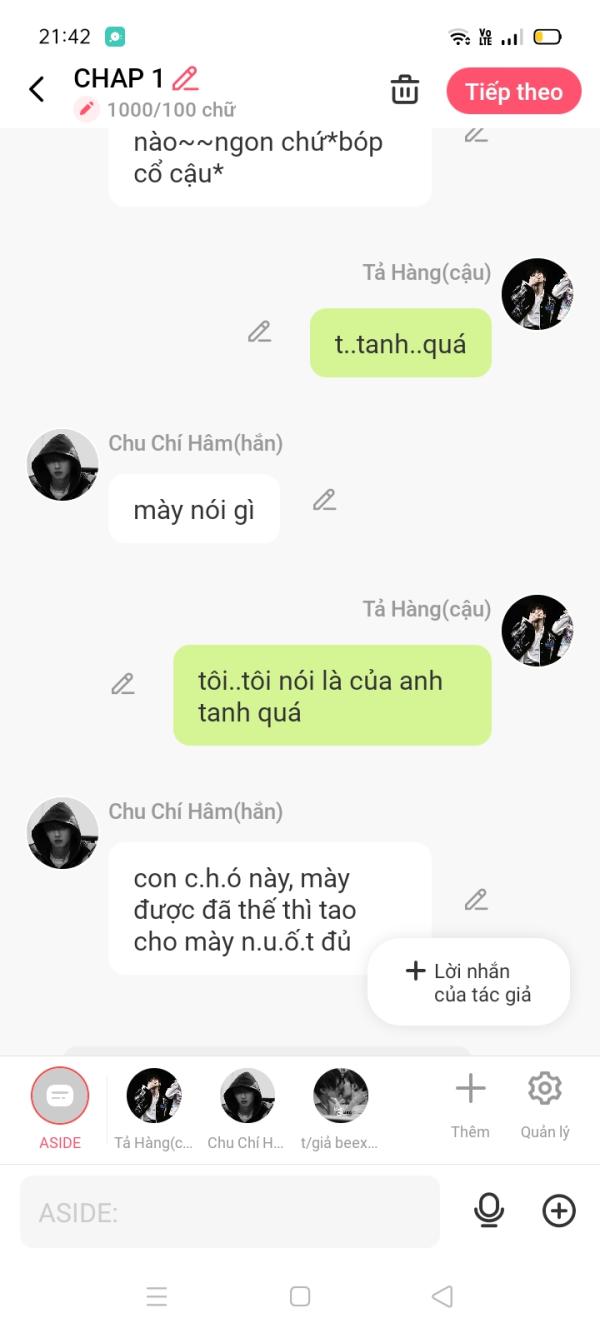The image size is (600, 1333).
Task: Continue with the Tiếp theo button
Action: tap(514, 92)
